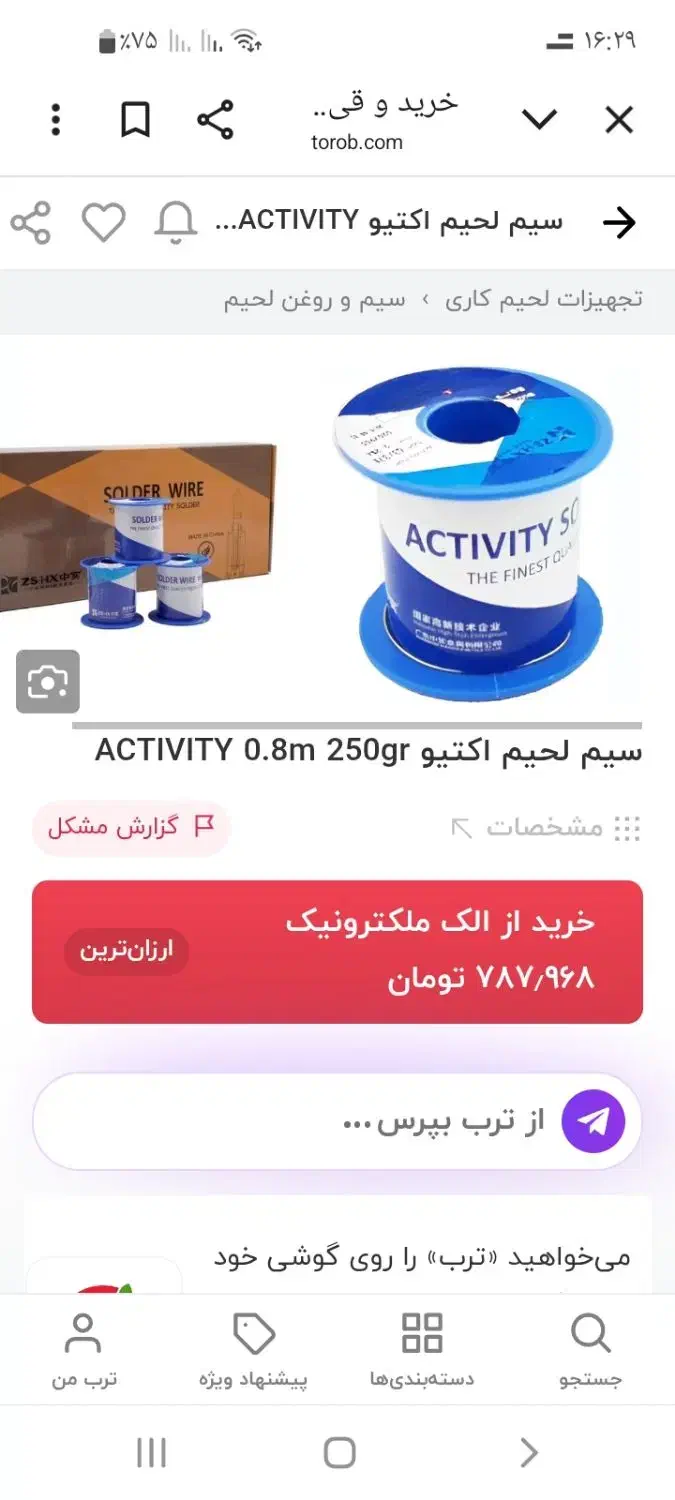Expand the page title dropdown chevron
Image resolution: width=675 pixels, height=1500 pixels.
click(539, 121)
